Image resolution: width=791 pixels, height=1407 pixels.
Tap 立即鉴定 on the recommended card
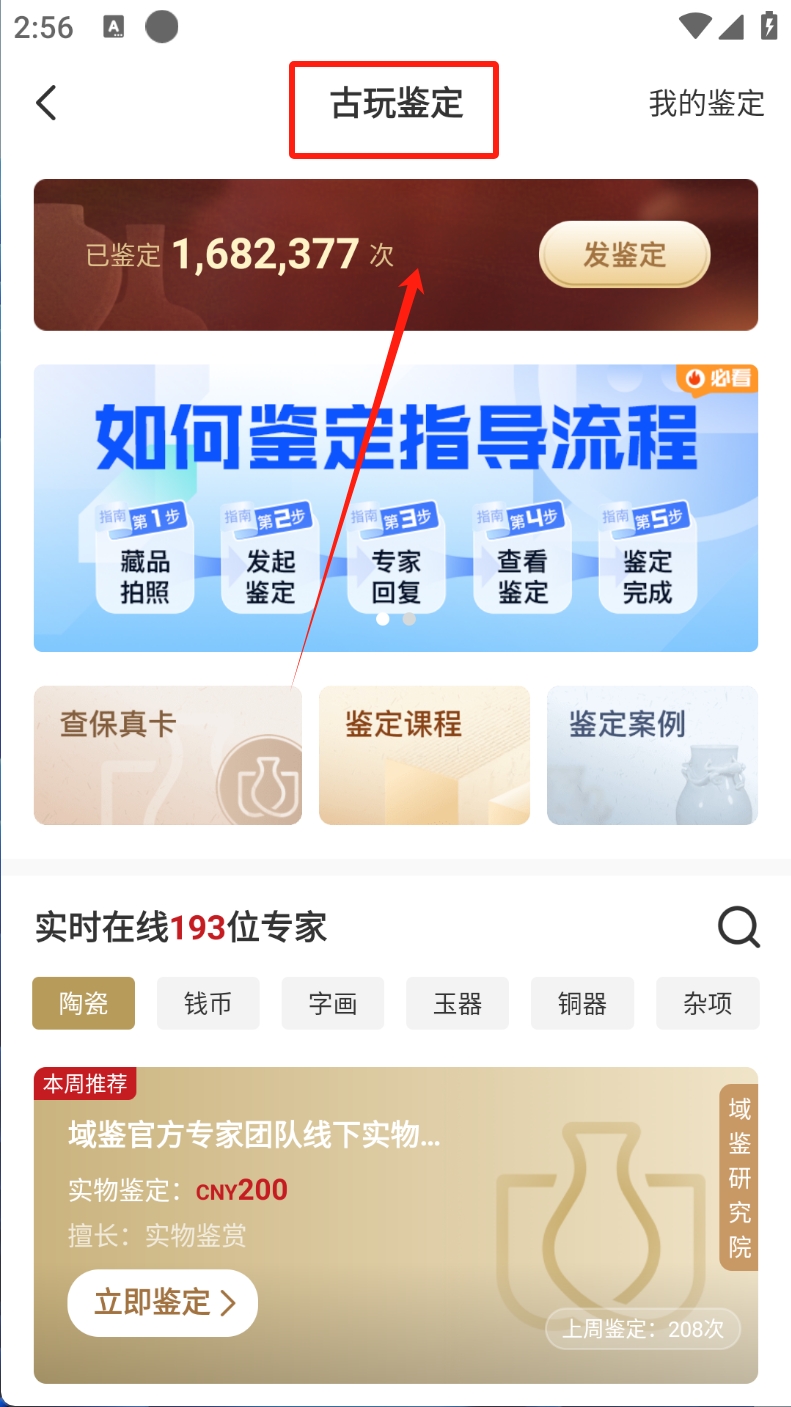coord(162,1302)
